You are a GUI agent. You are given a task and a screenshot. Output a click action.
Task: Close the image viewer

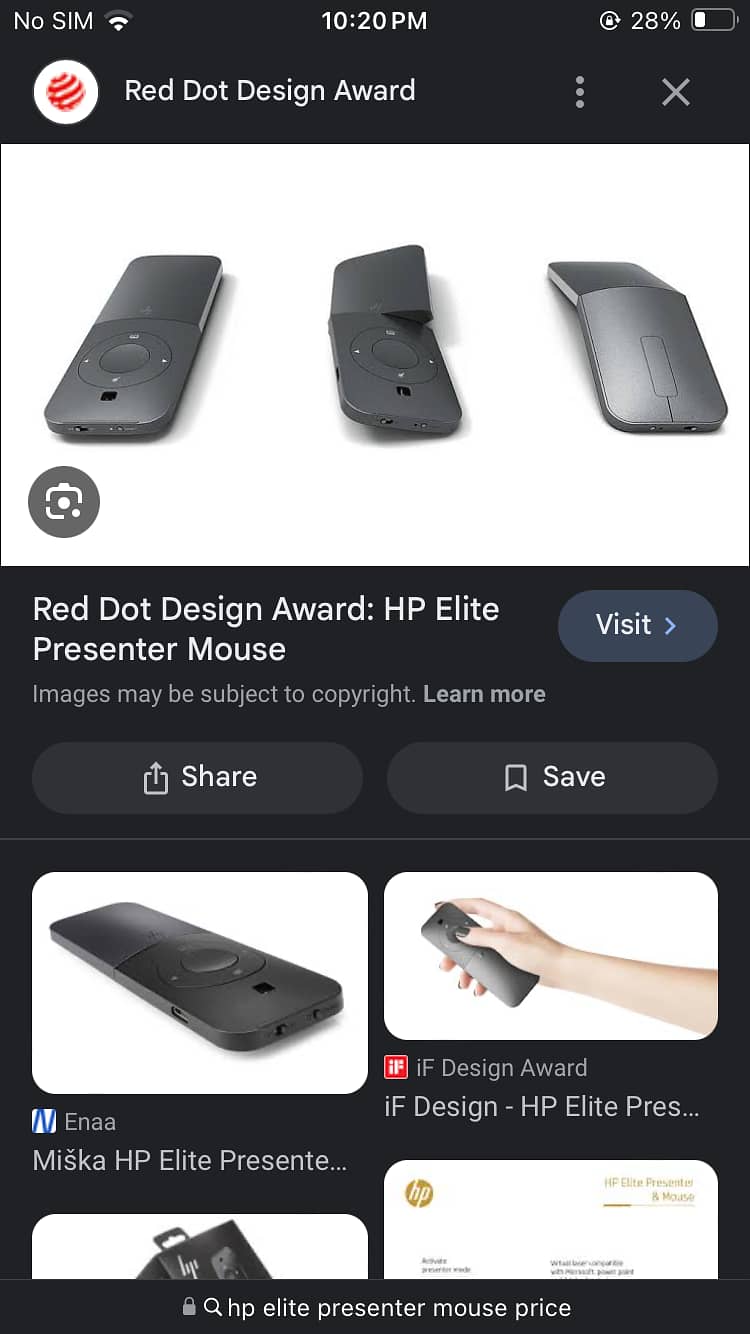676,92
